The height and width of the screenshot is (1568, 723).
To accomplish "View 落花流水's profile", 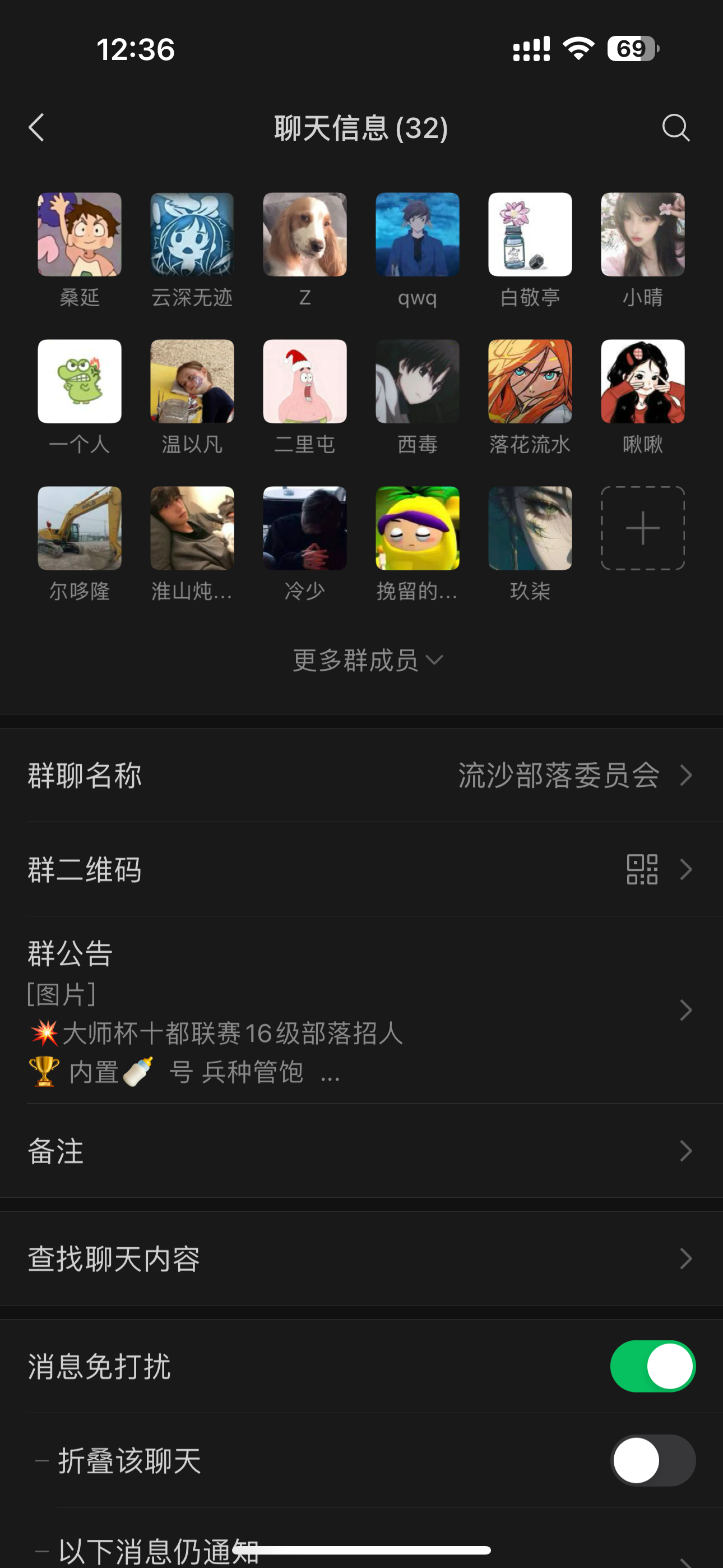I will coord(530,382).
